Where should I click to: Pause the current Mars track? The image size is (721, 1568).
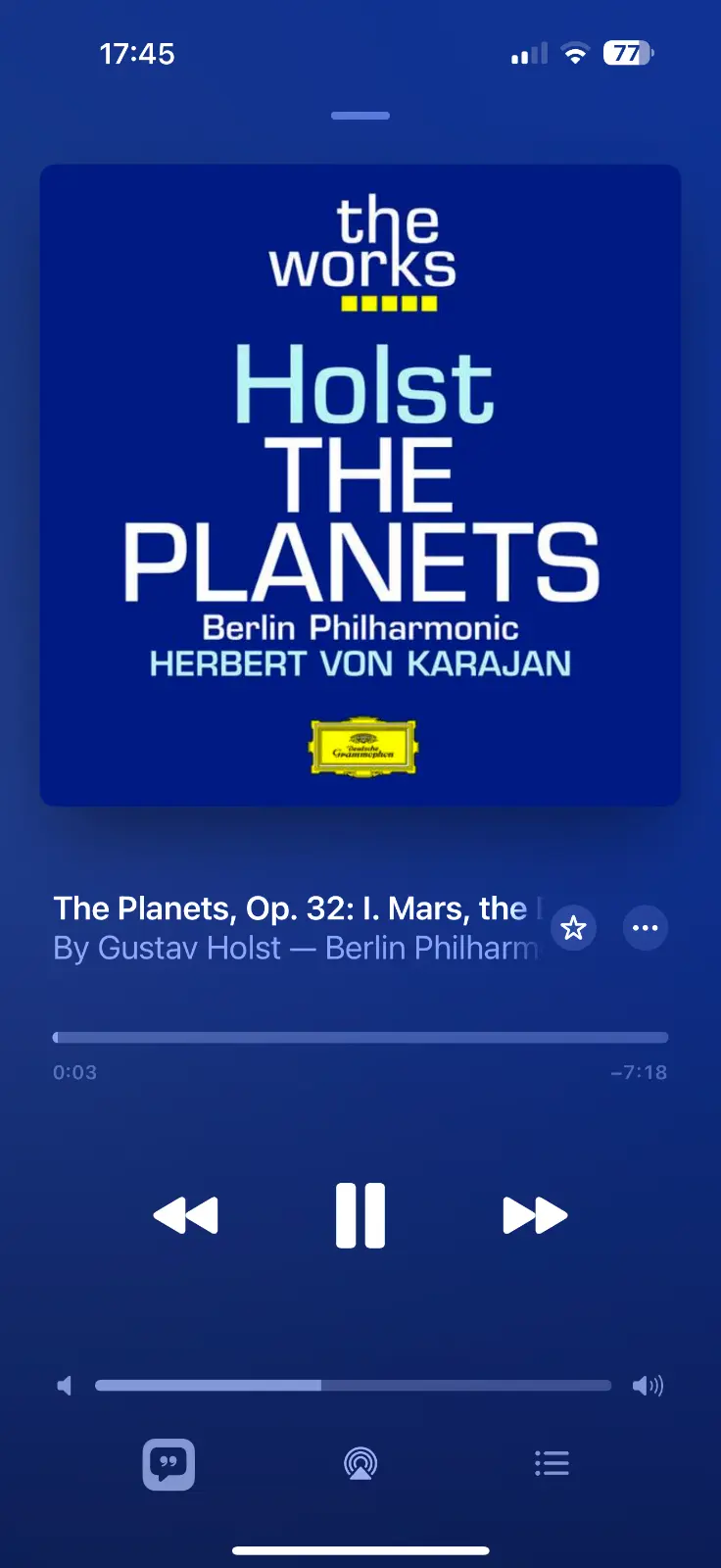point(360,1215)
